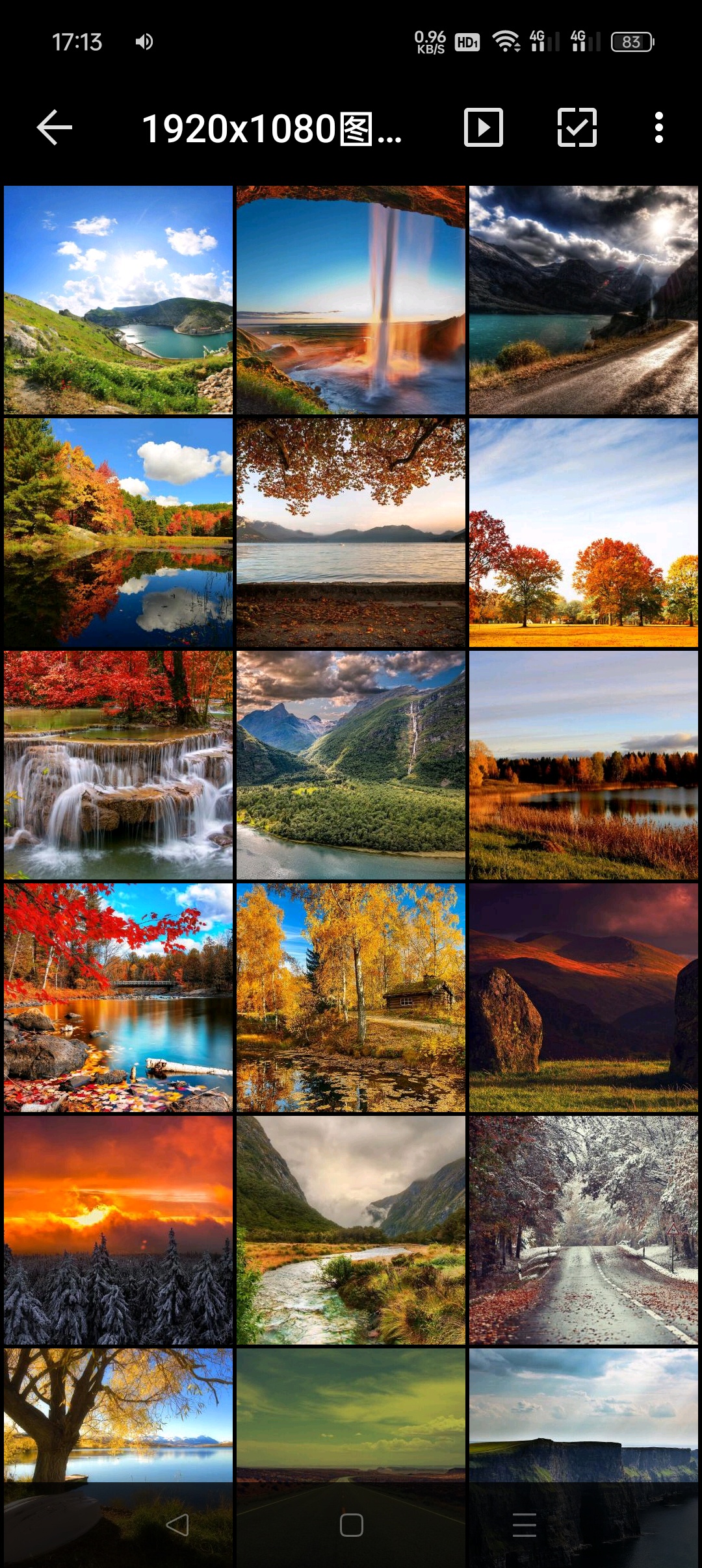View the yellow birch trees log cabin photo
Viewport: 702px width, 1568px height.
click(351, 998)
